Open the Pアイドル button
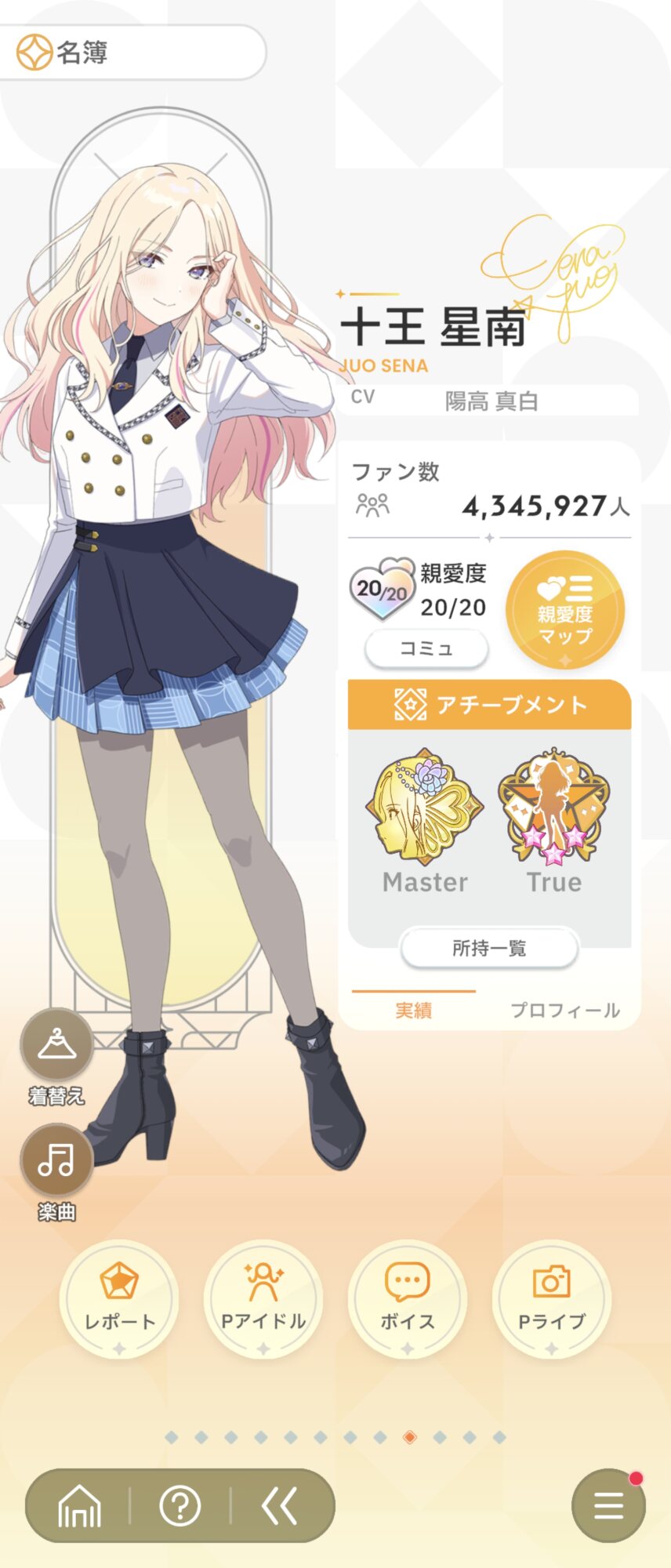This screenshot has width=671, height=1568. 263,1298
